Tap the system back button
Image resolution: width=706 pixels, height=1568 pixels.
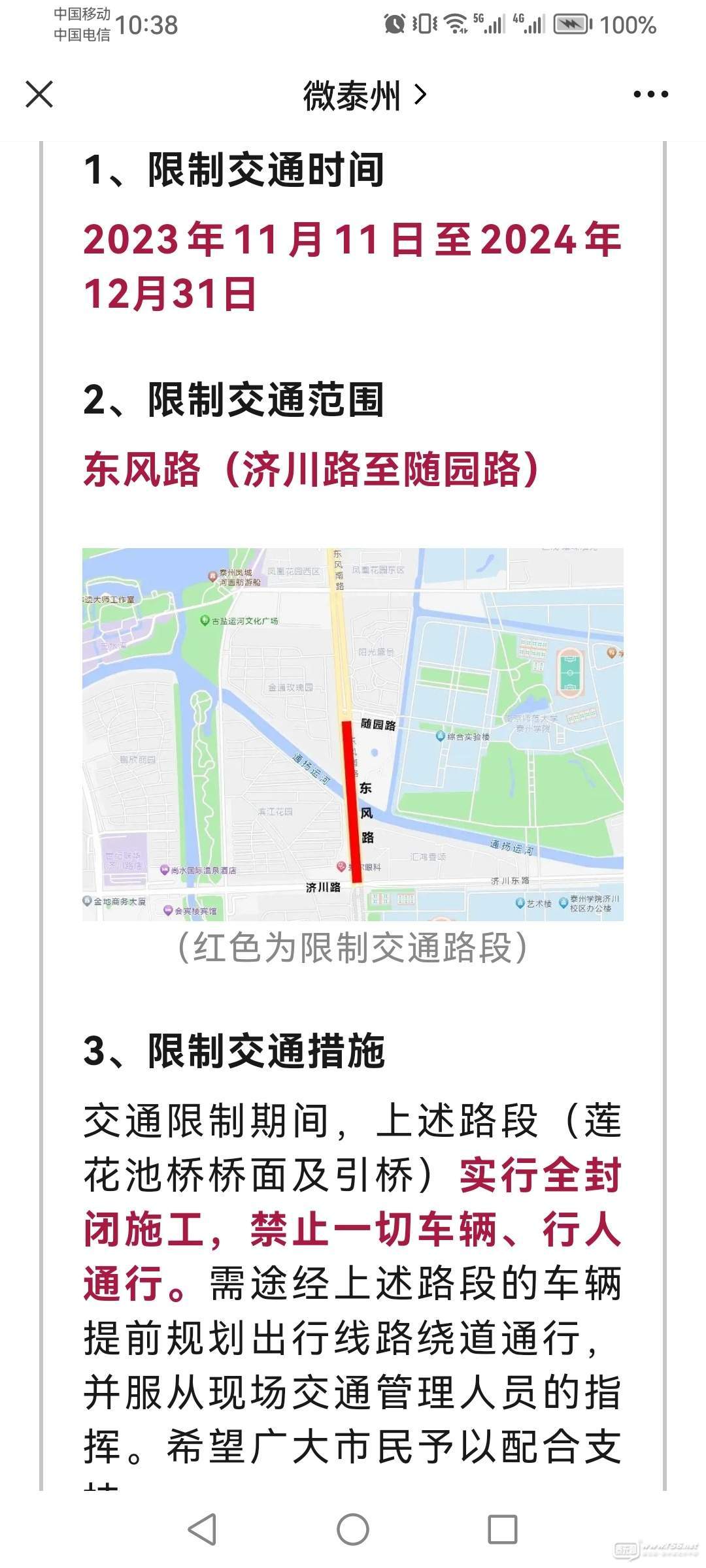click(202, 1529)
